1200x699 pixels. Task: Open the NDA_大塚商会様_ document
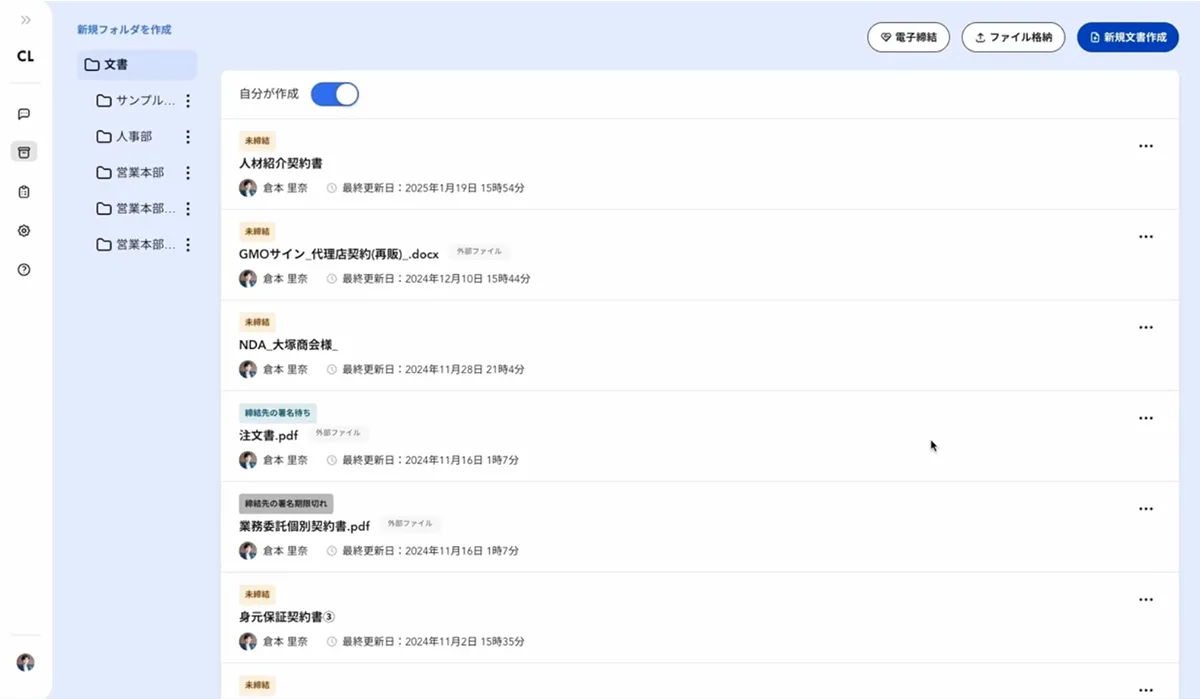(288, 345)
